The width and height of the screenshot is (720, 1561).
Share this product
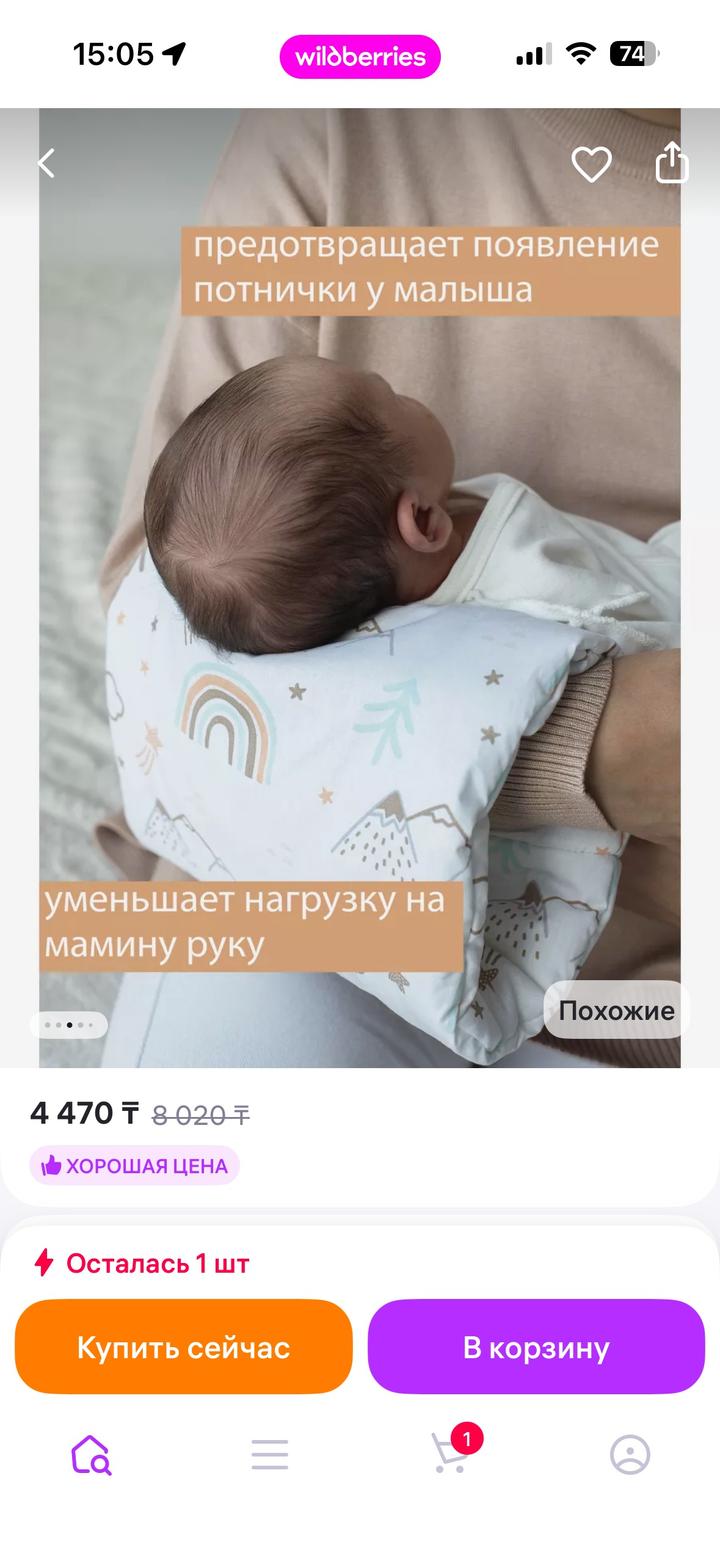[x=672, y=163]
